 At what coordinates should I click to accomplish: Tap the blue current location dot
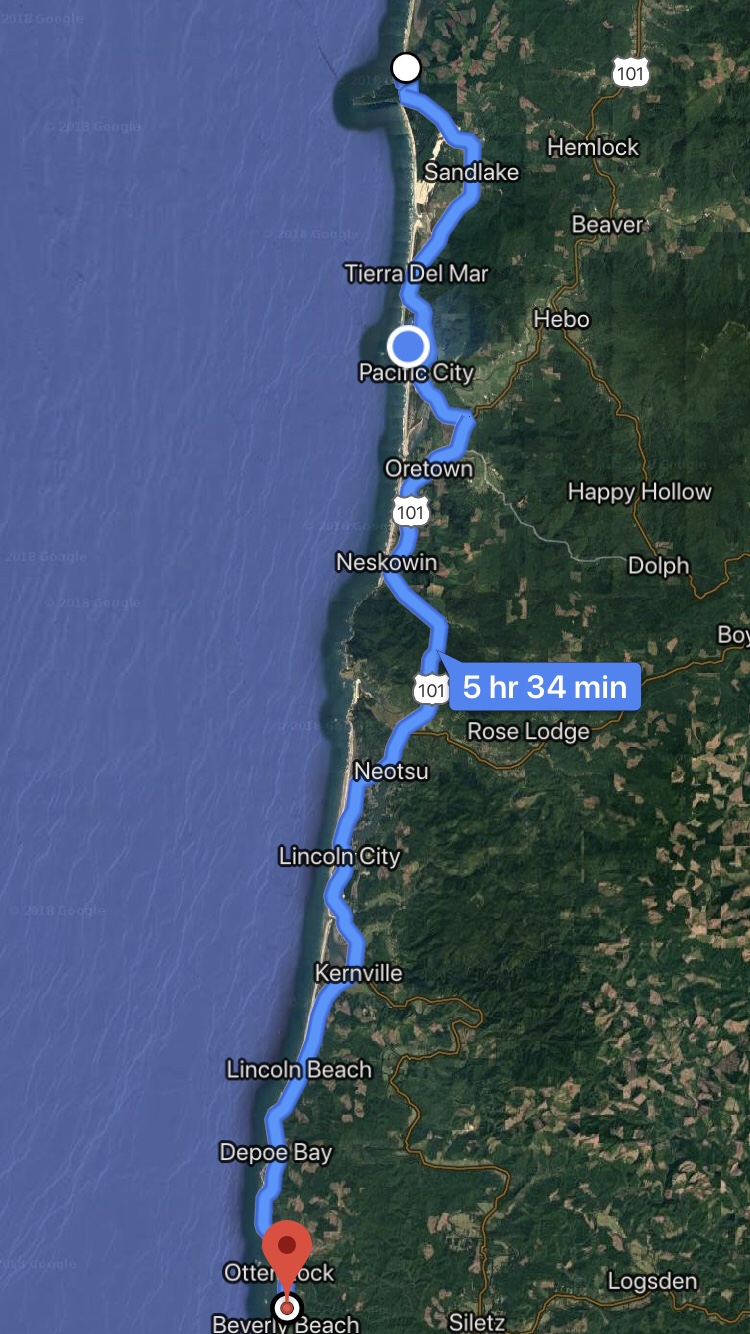pyautogui.click(x=408, y=347)
